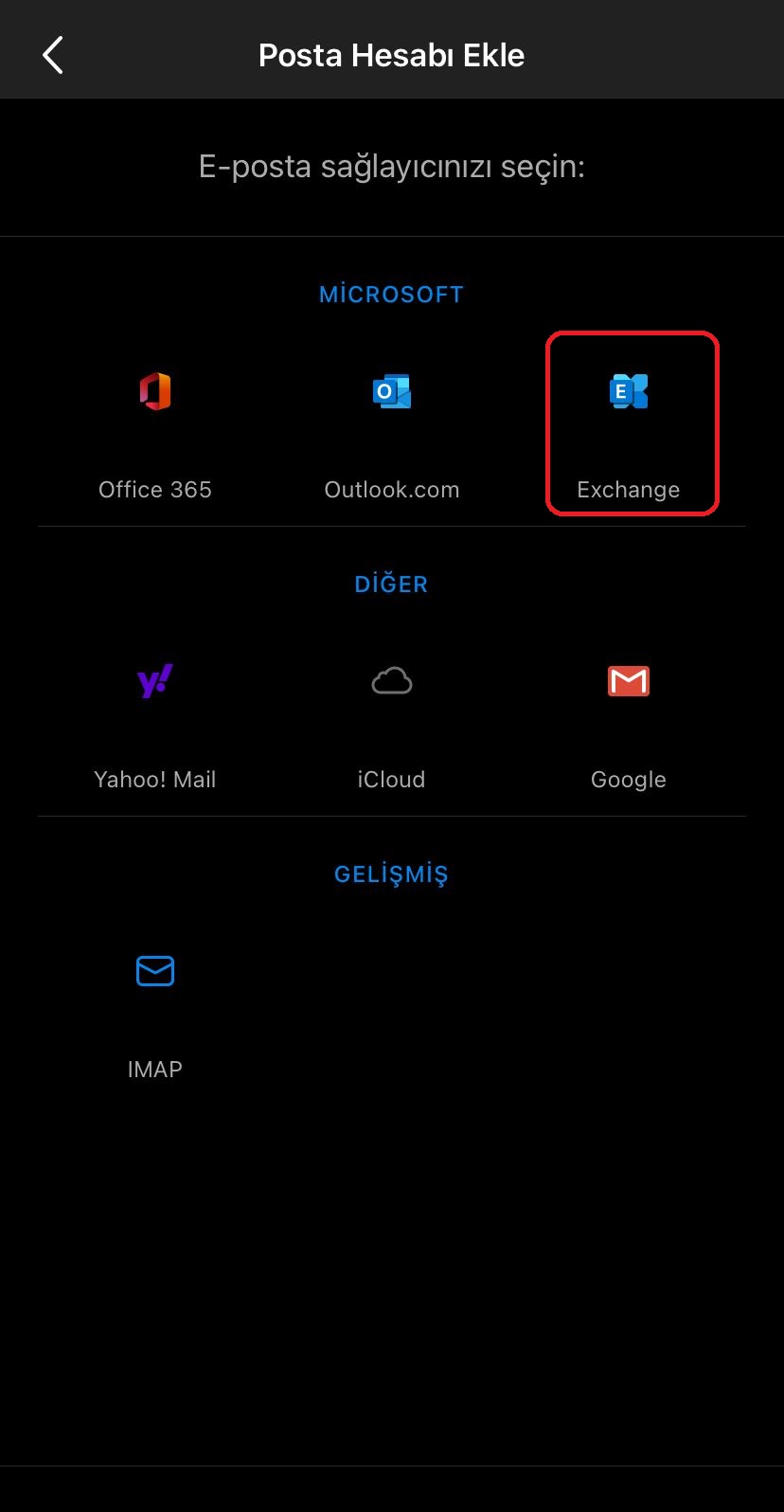Select the Exchange provider option

point(631,426)
